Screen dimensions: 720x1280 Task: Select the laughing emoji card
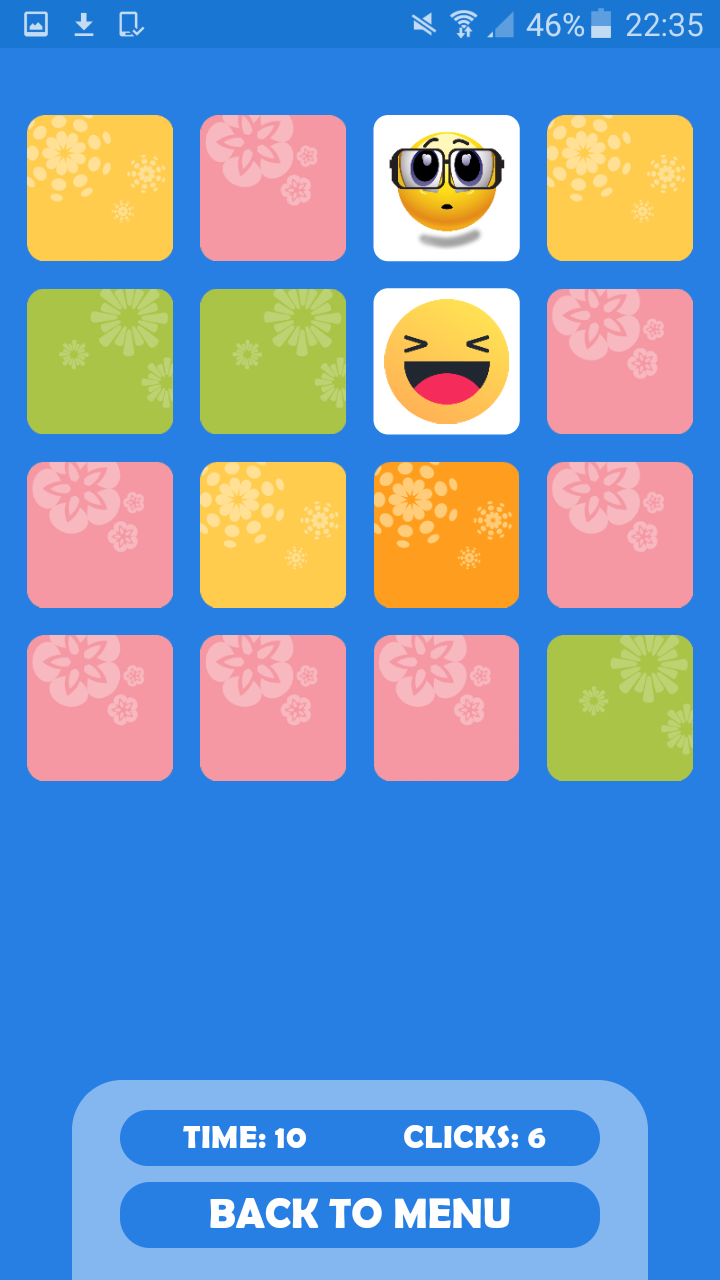446,361
